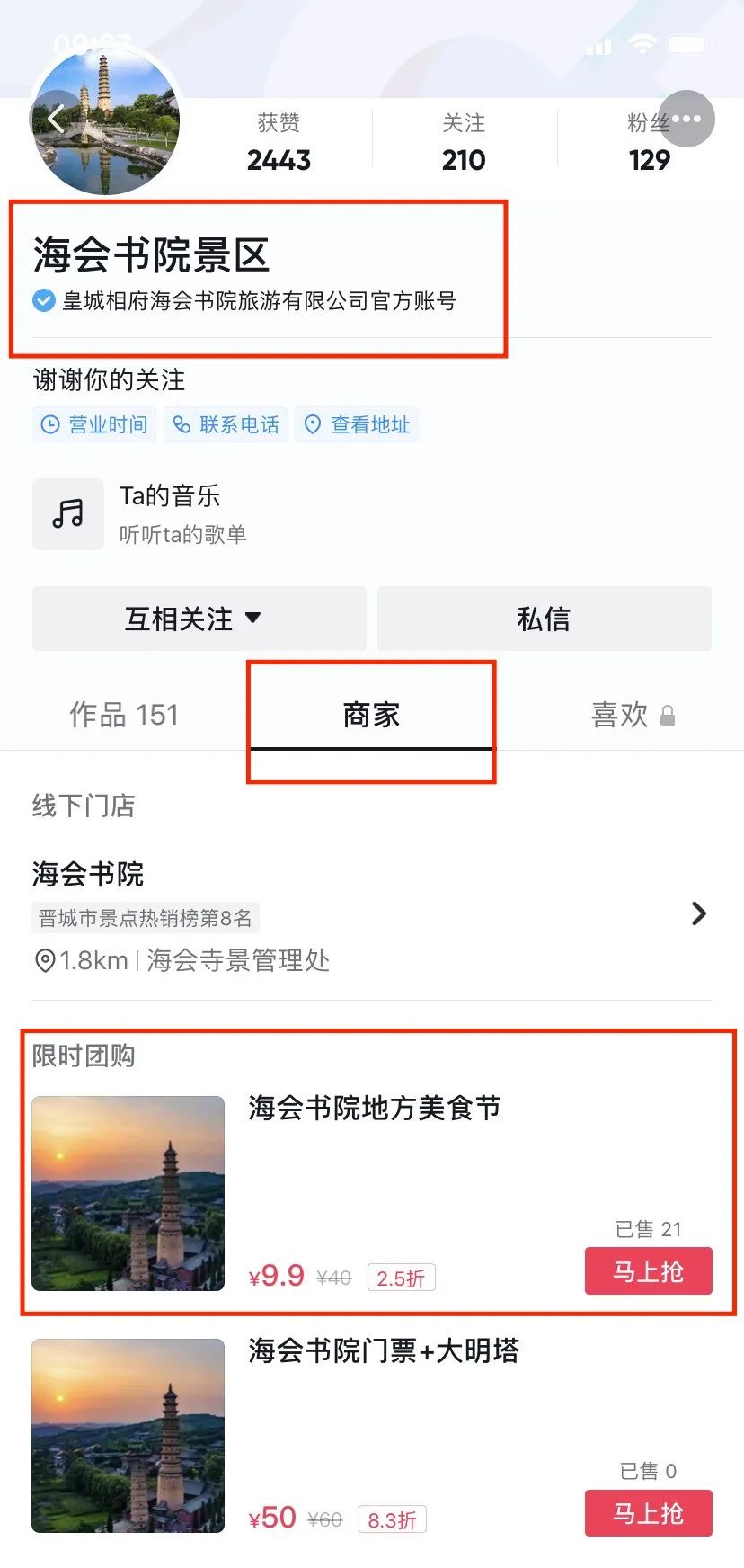Open the 海会书院地方美食节 deal card
The width and height of the screenshot is (744, 1568).
pos(372,1194)
